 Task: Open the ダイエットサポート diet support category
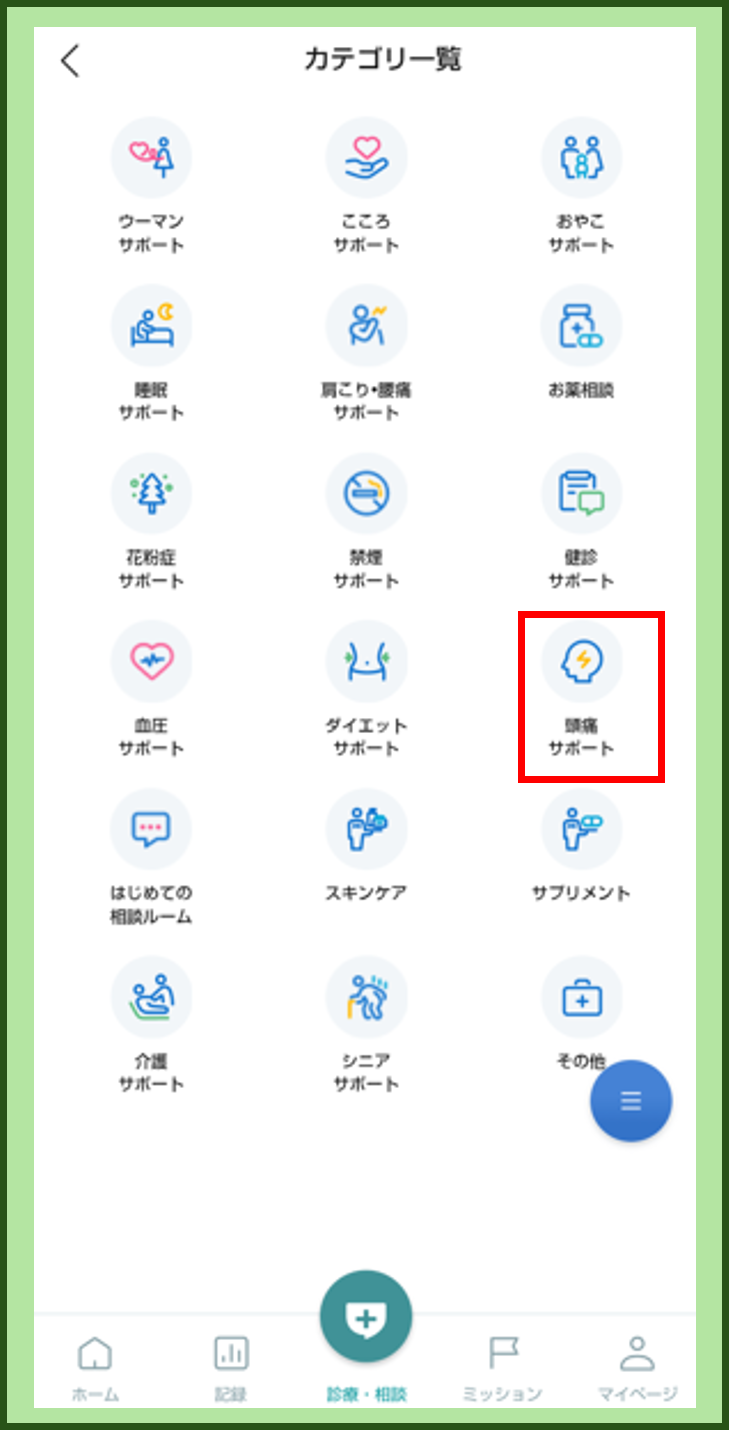click(x=366, y=661)
